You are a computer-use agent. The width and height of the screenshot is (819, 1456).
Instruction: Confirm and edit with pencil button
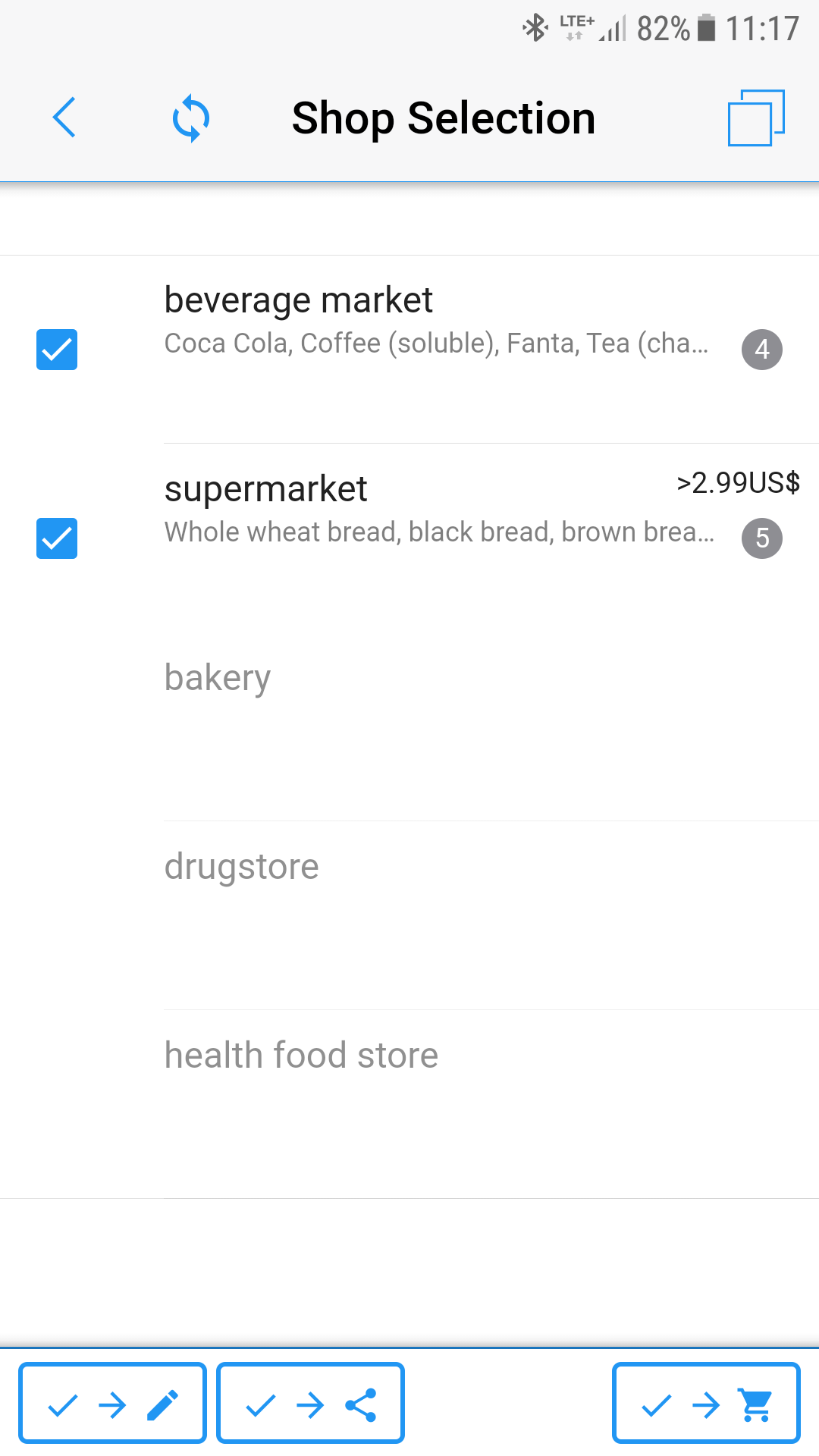(113, 1403)
